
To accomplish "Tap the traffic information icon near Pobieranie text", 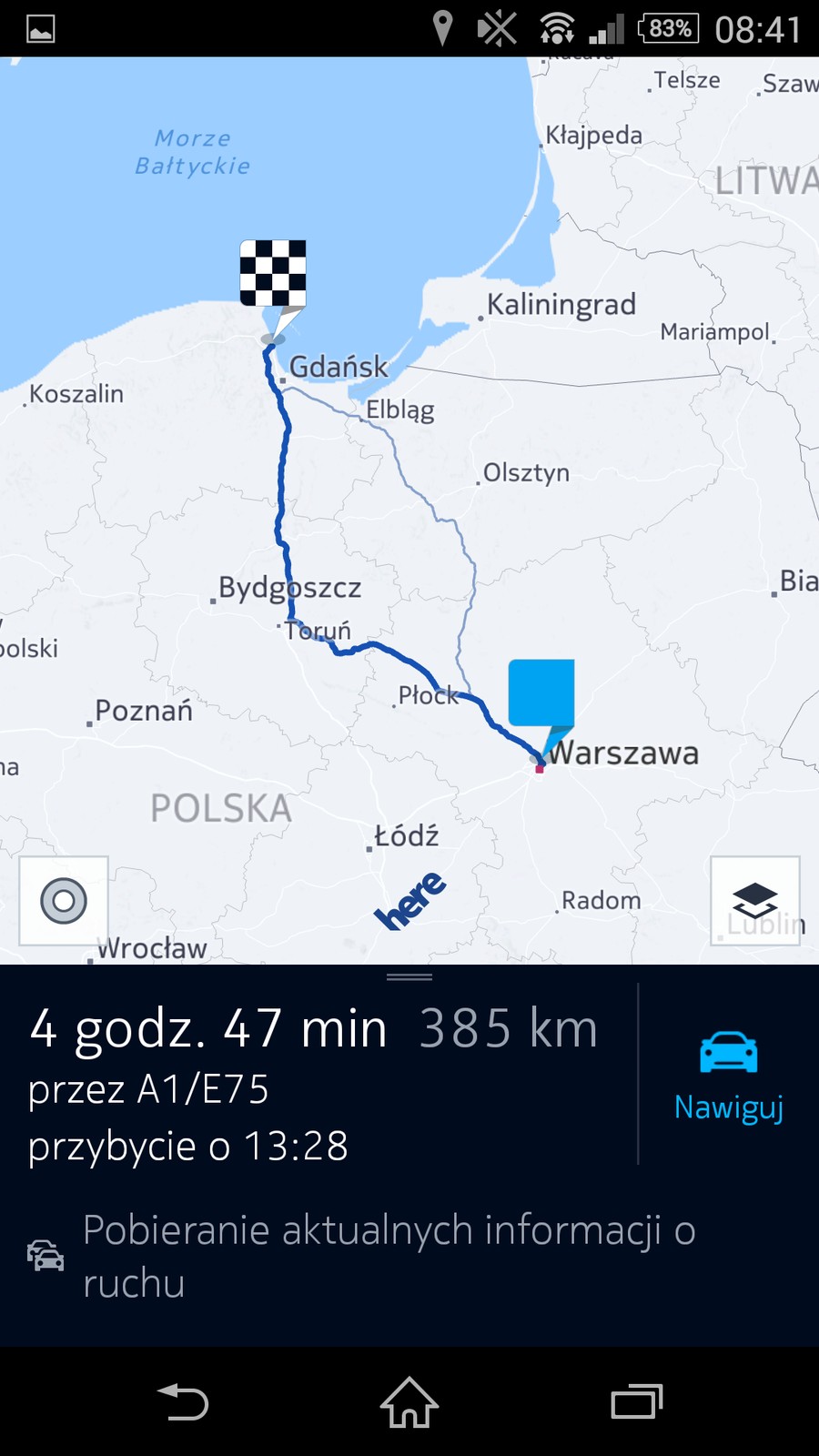I will (44, 1256).
